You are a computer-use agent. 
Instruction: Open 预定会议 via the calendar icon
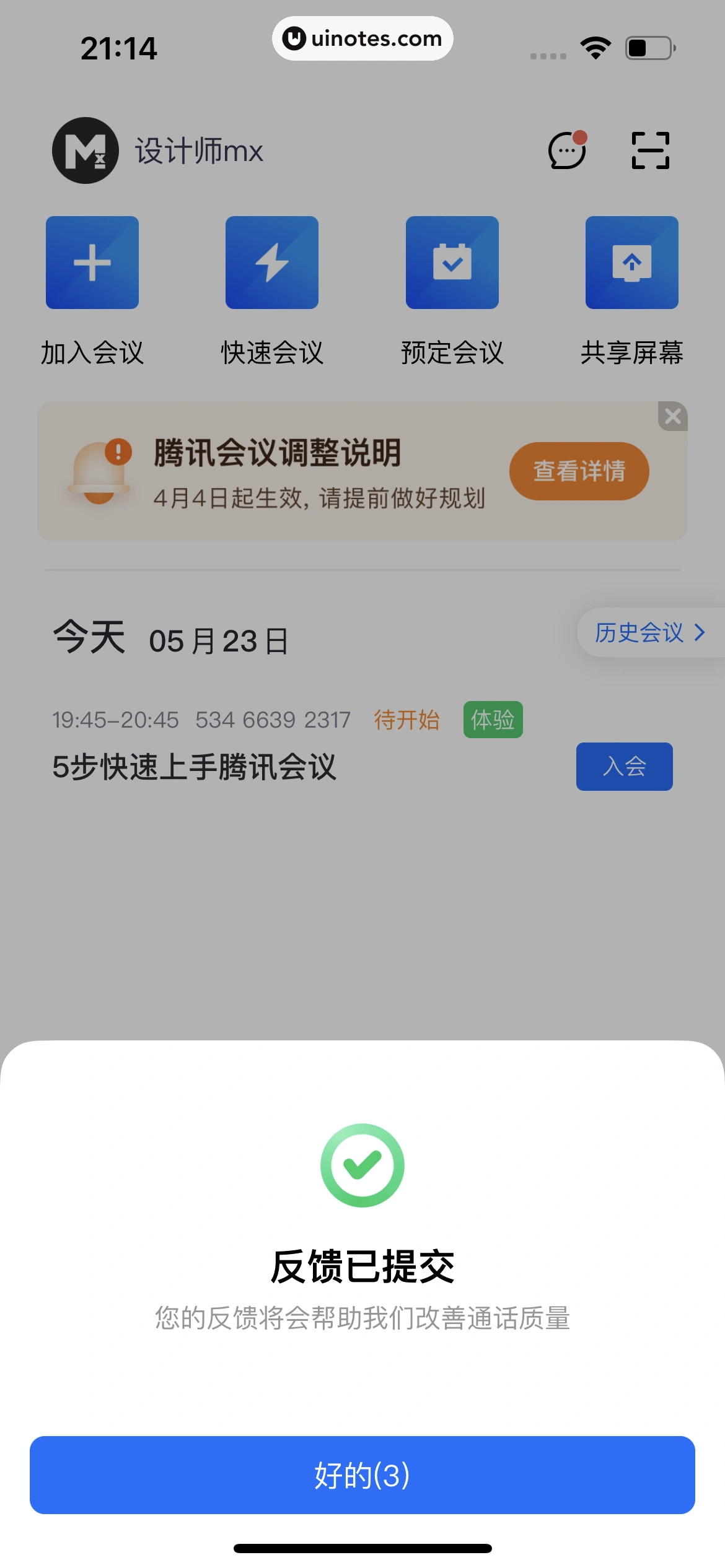point(451,262)
